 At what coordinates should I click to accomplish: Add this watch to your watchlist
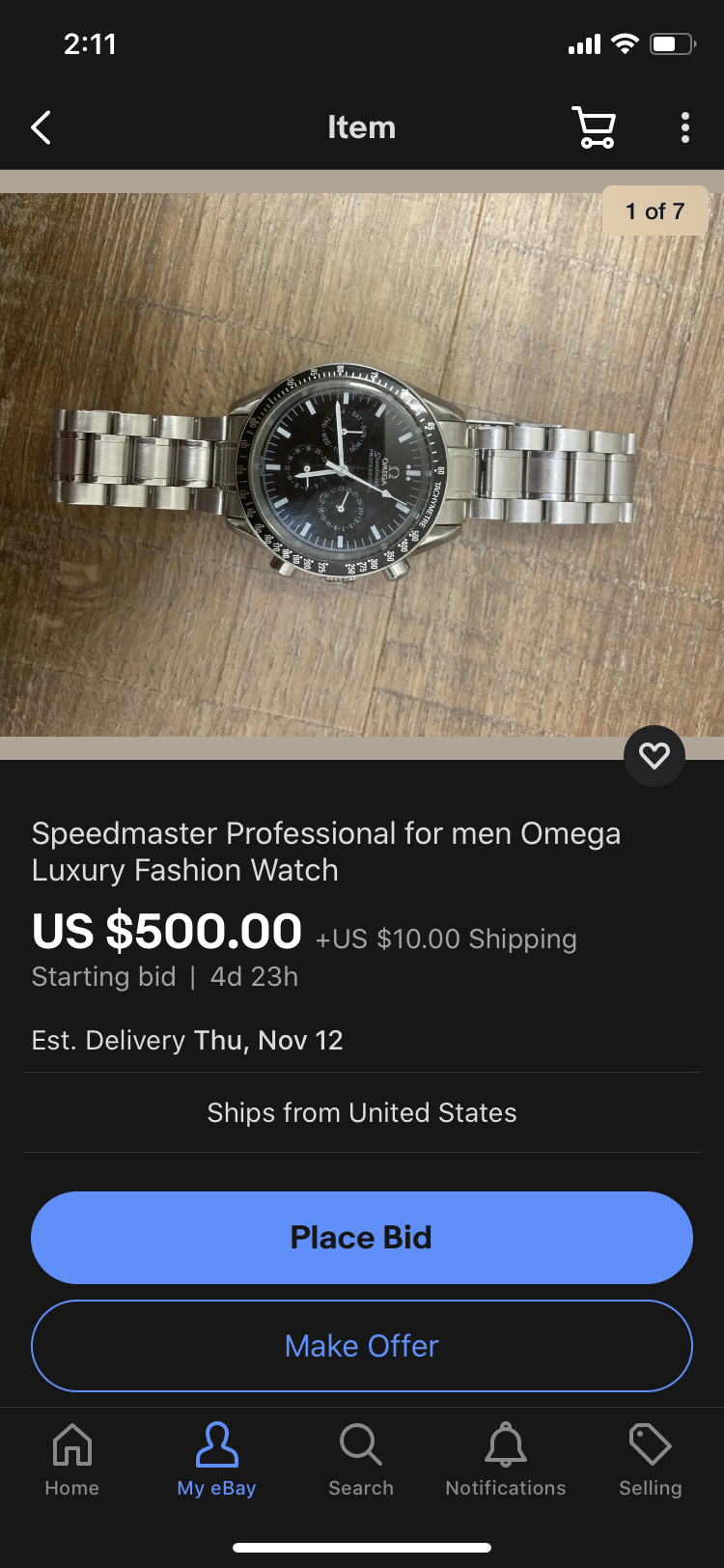[654, 755]
